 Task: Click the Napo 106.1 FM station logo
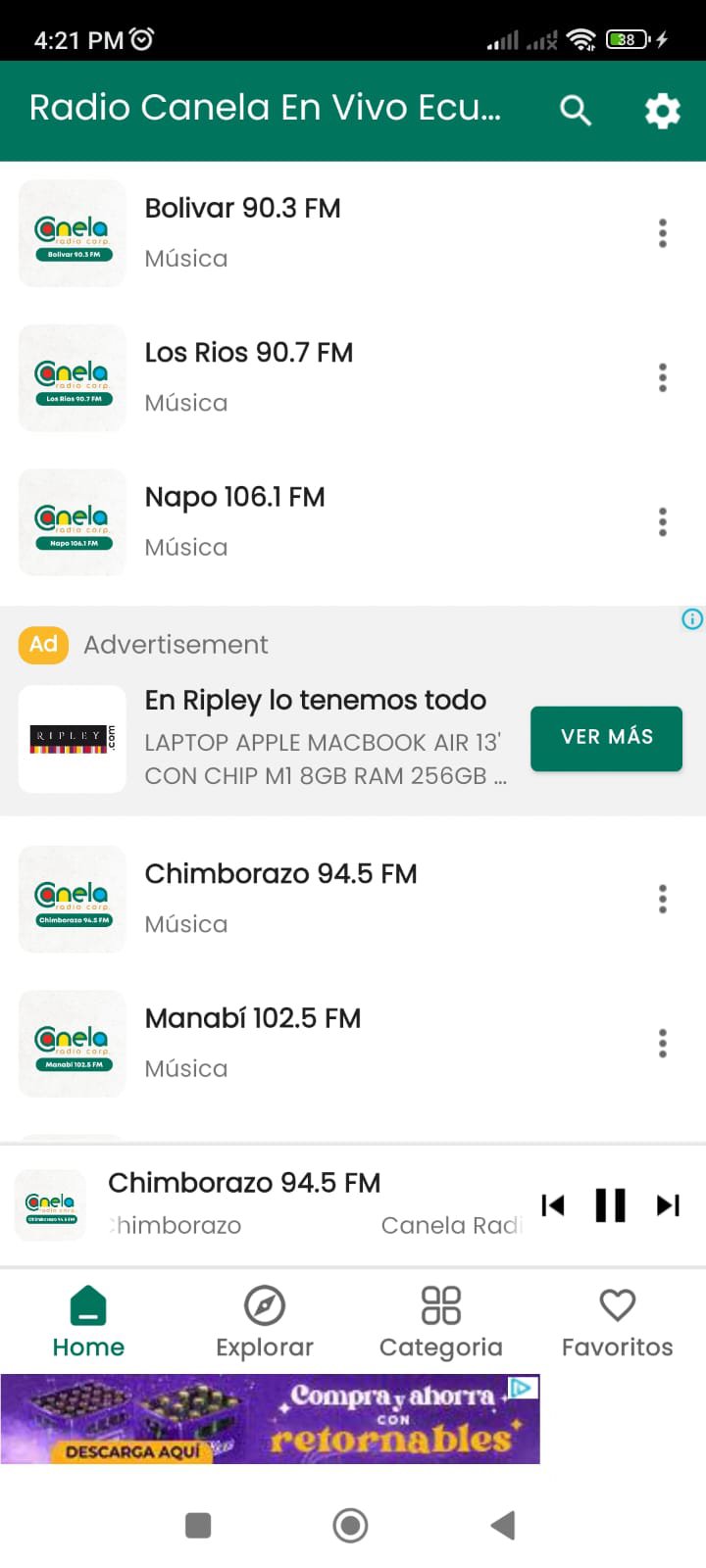(72, 522)
